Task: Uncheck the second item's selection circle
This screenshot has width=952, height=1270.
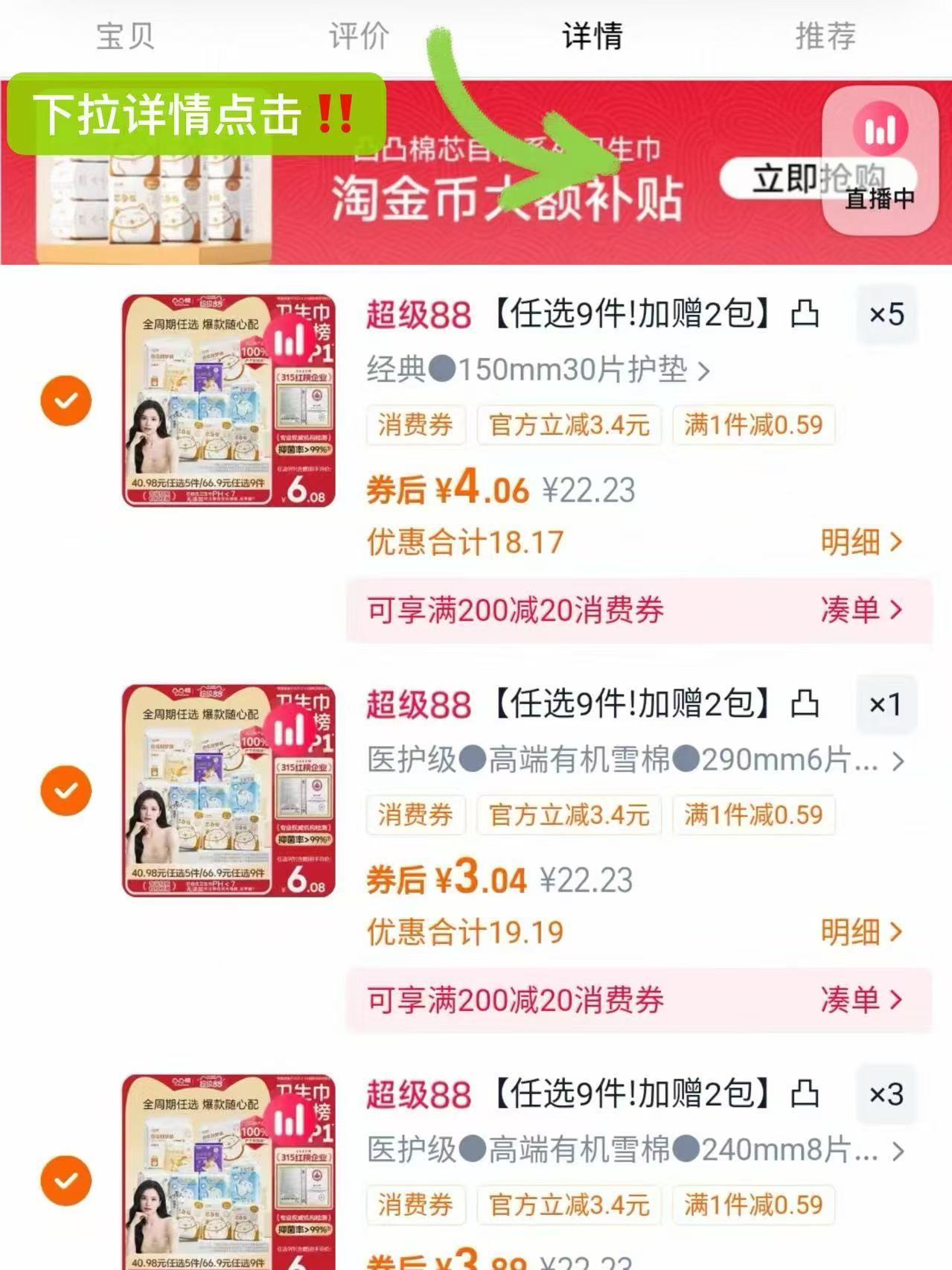Action: click(67, 789)
